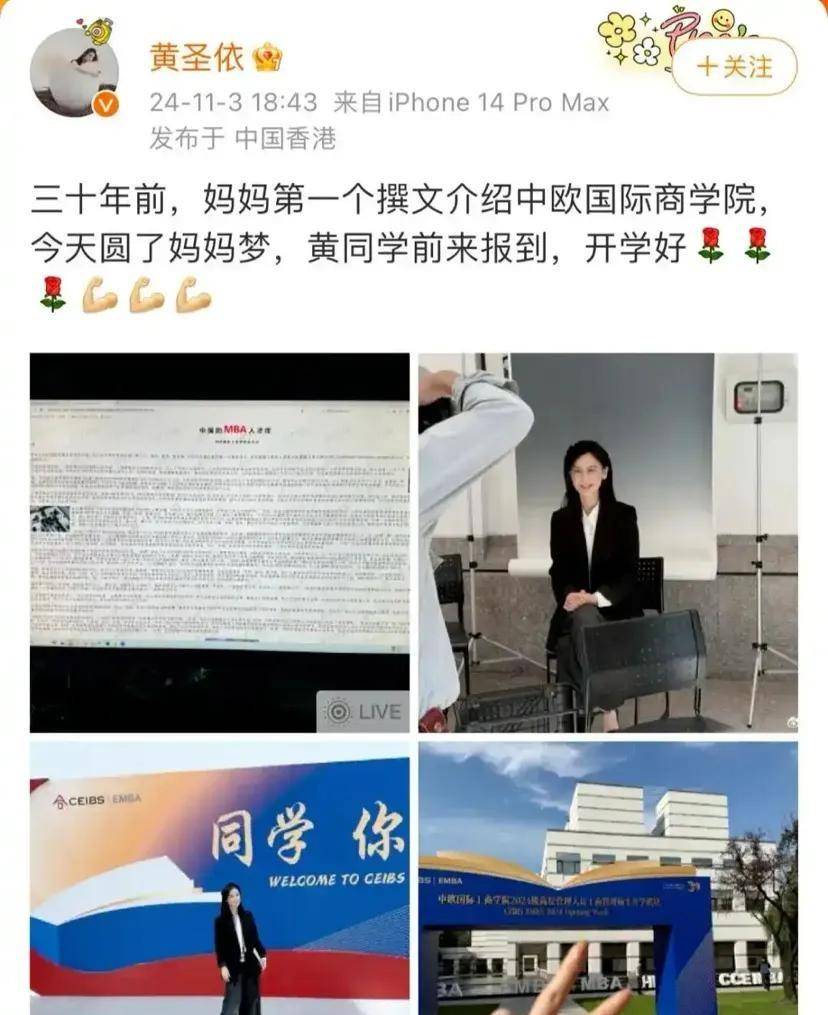Viewport: 828px width, 1015px height.
Task: Open the username 黄圣依
Action: [196, 58]
